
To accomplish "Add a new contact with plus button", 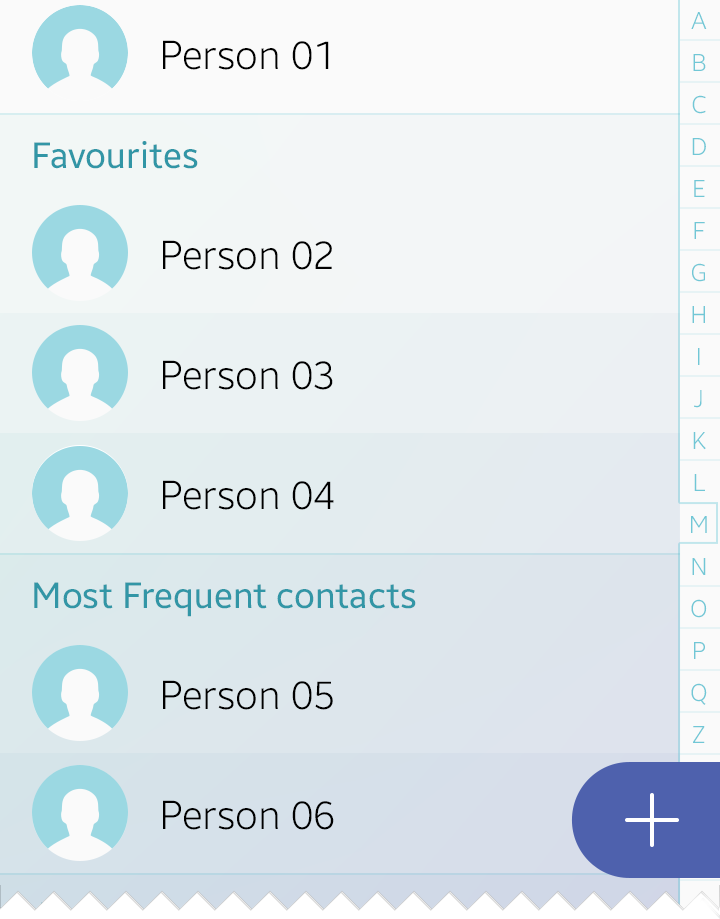I will pos(651,820).
